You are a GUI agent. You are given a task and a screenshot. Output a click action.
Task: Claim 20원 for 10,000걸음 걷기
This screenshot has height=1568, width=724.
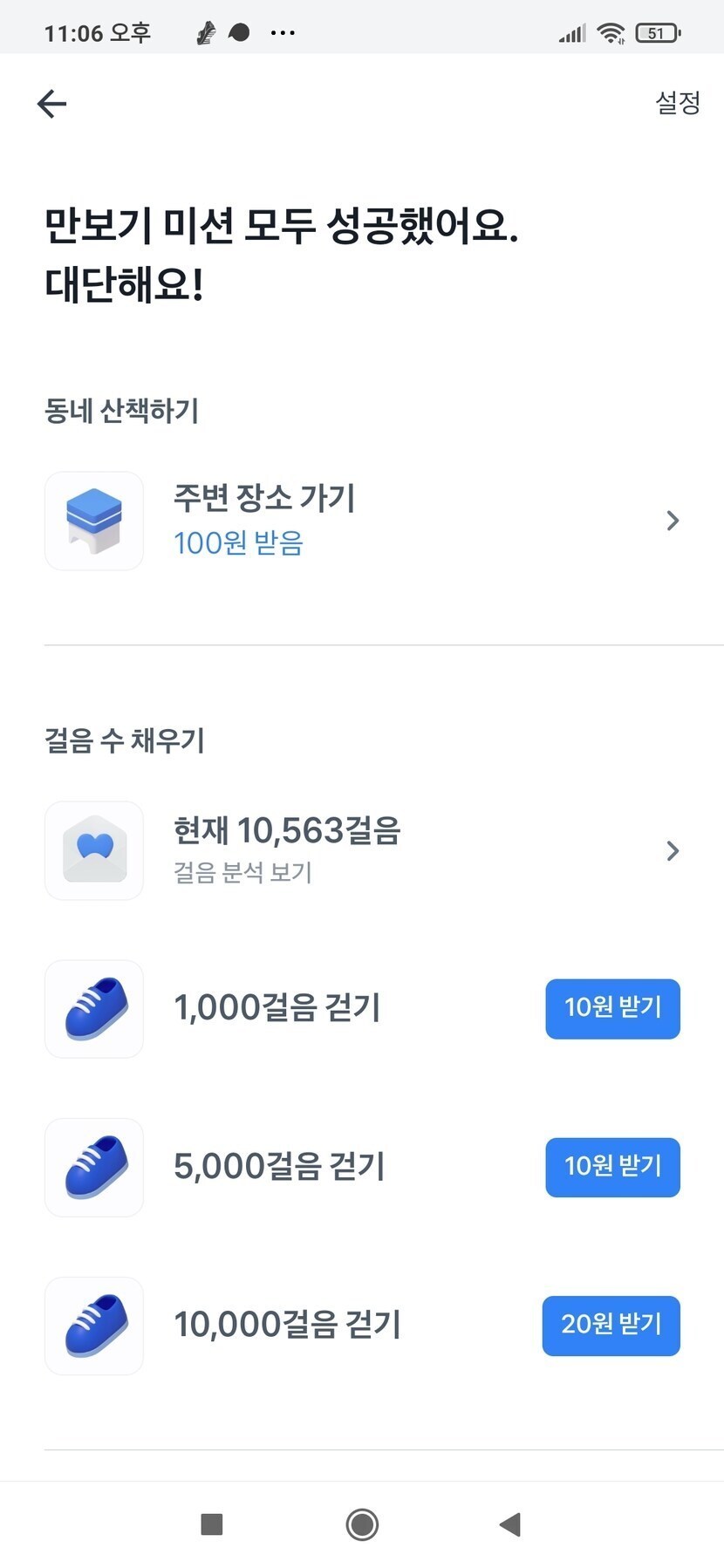pyautogui.click(x=611, y=1326)
